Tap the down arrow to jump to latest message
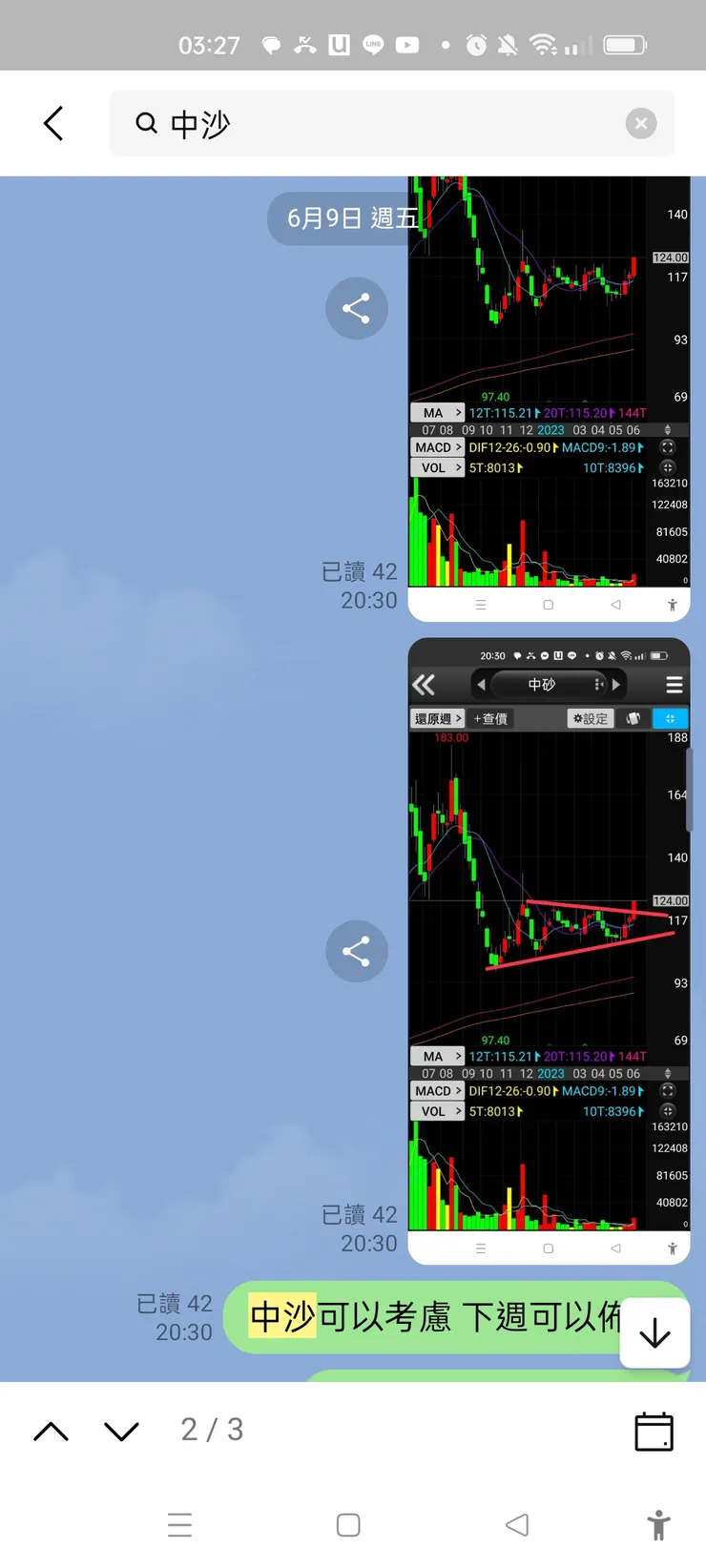The image size is (706, 1568). tap(654, 1334)
